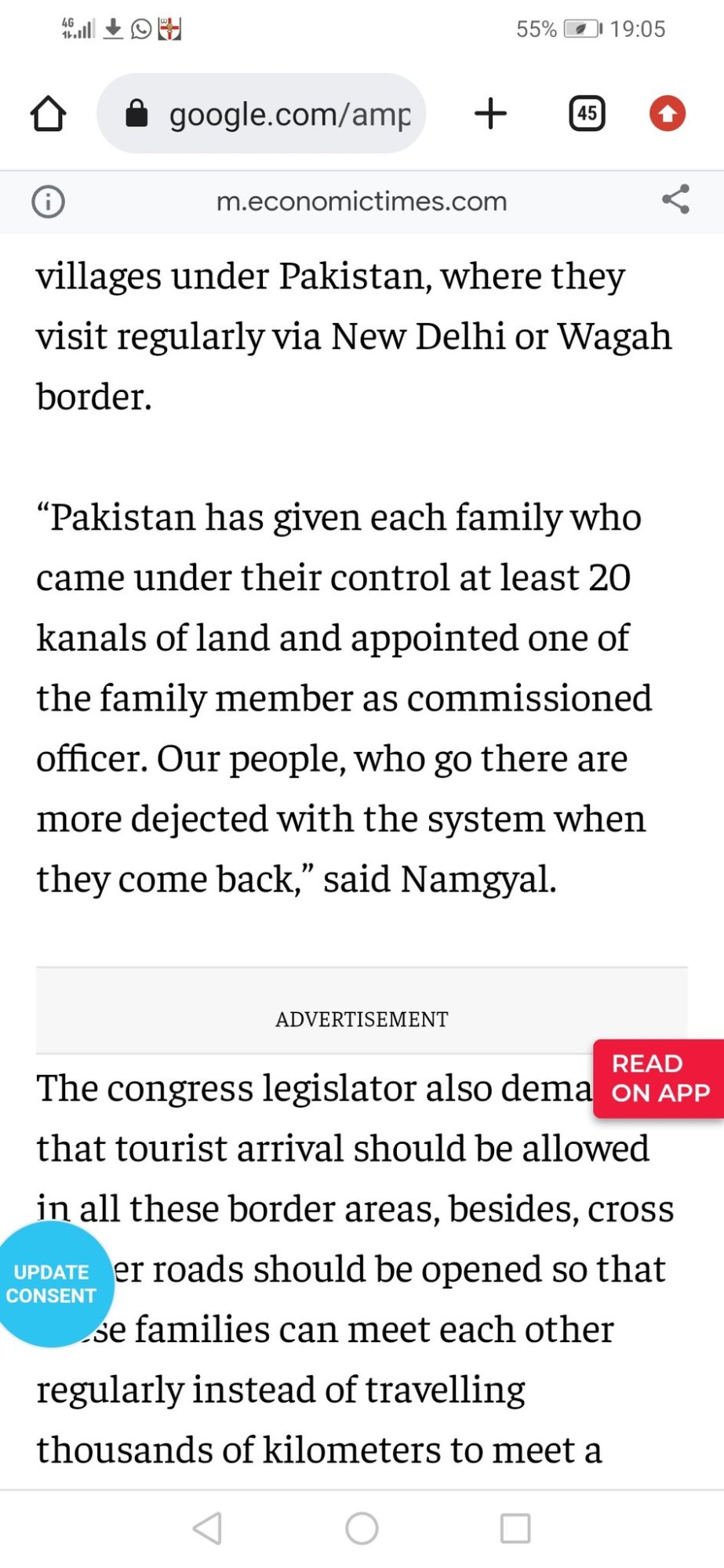Tap the red update arrow icon
The width and height of the screenshot is (724, 1568).
[668, 114]
